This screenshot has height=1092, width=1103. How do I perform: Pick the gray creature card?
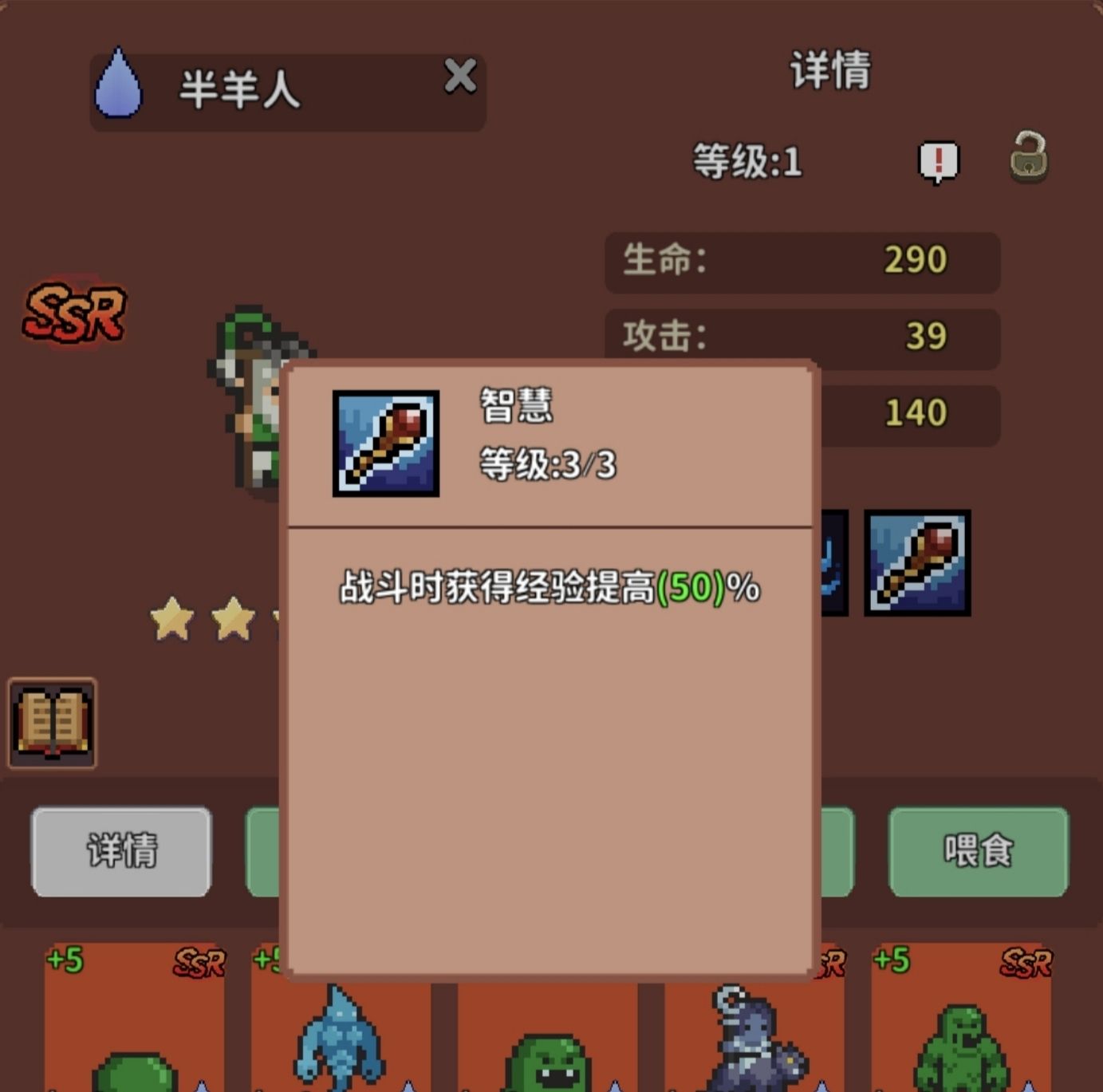[754, 1037]
